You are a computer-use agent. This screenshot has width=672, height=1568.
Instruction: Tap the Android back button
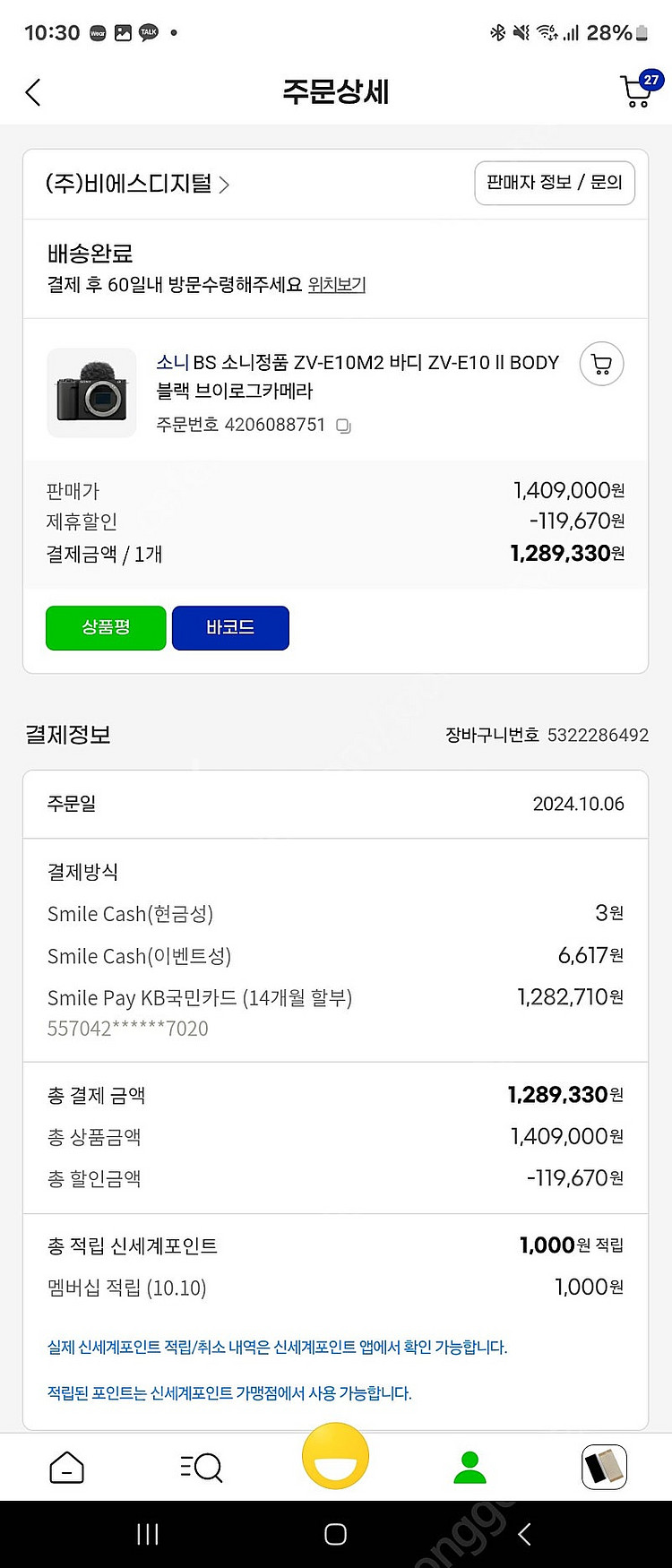[x=523, y=1534]
